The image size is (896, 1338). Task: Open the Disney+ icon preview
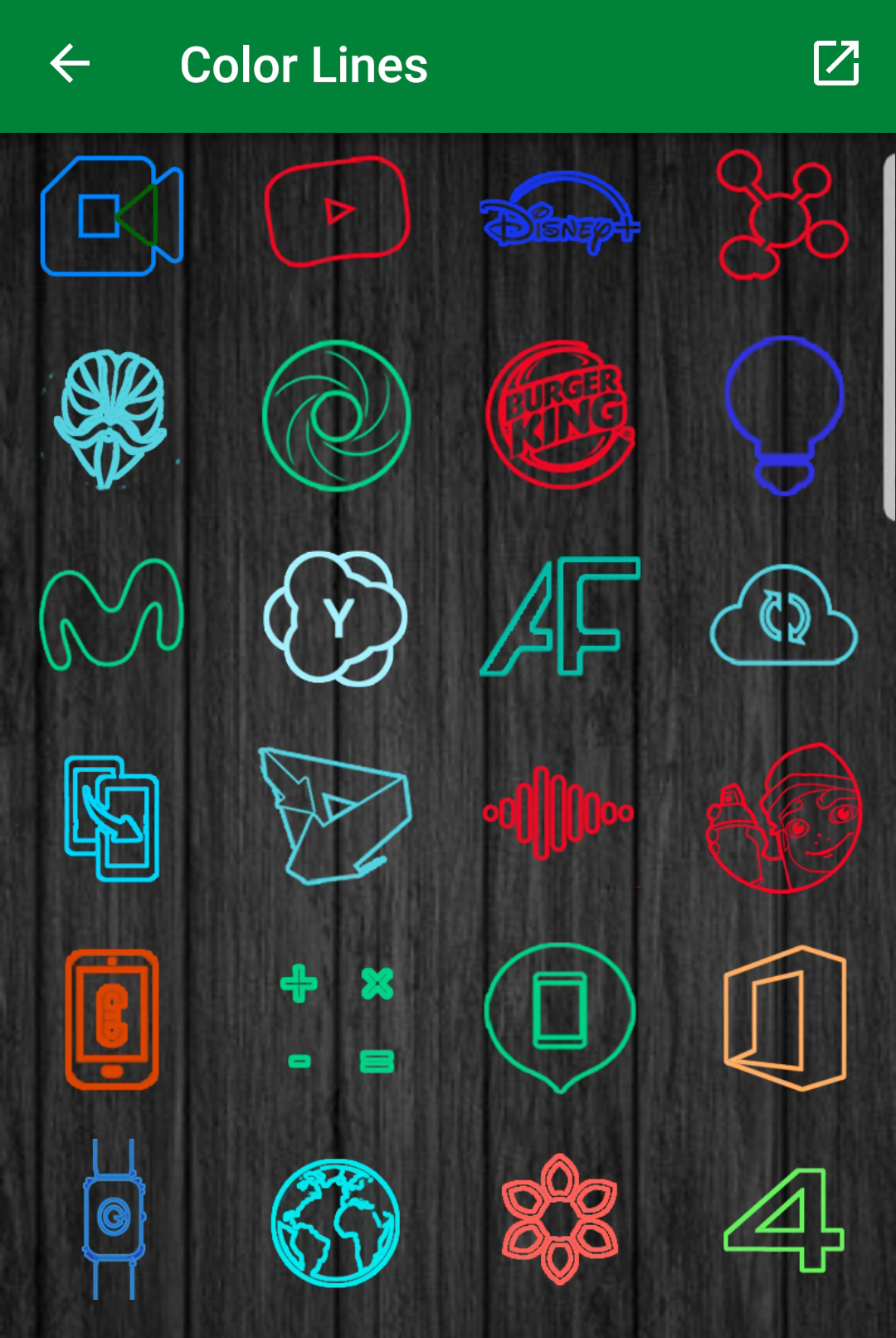click(560, 213)
